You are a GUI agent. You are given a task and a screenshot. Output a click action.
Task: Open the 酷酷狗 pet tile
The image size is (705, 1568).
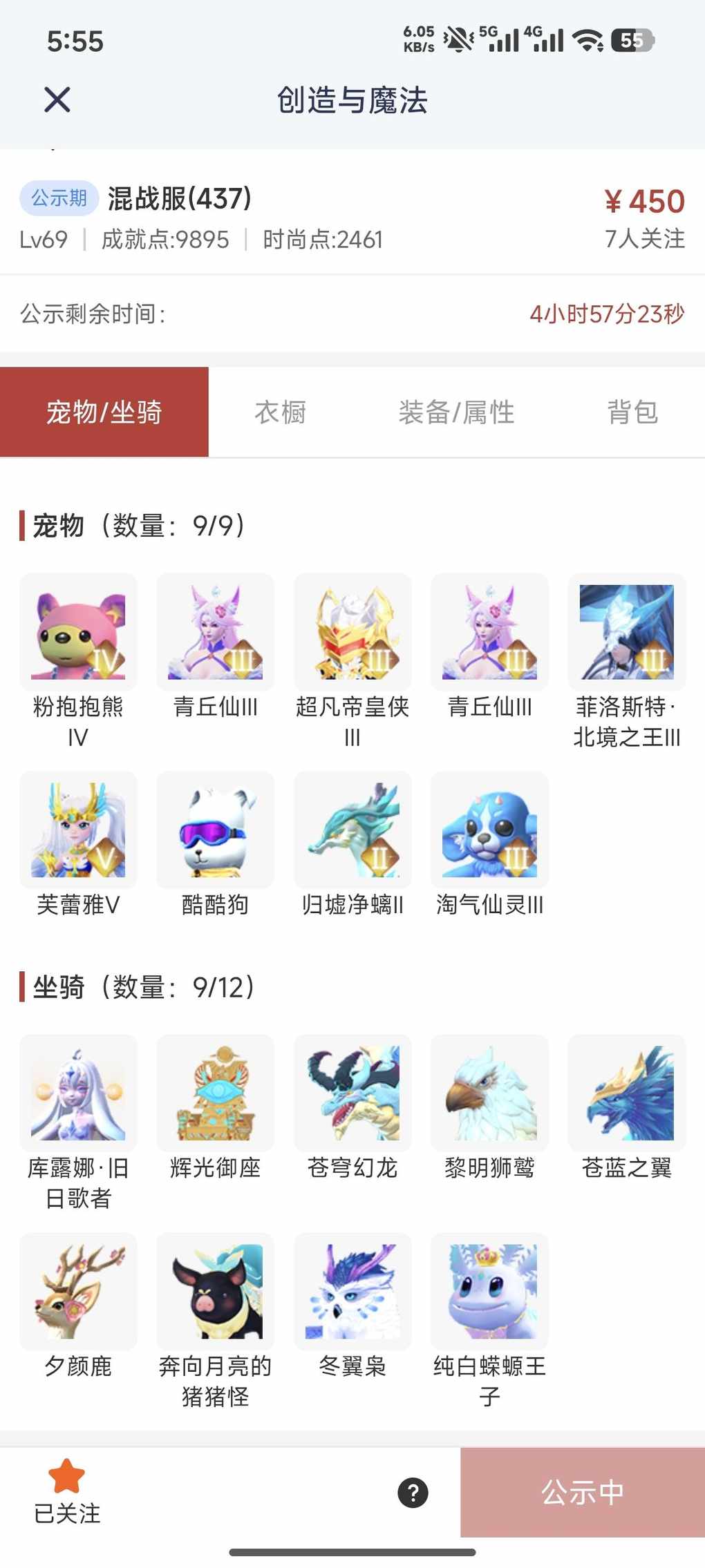215,830
